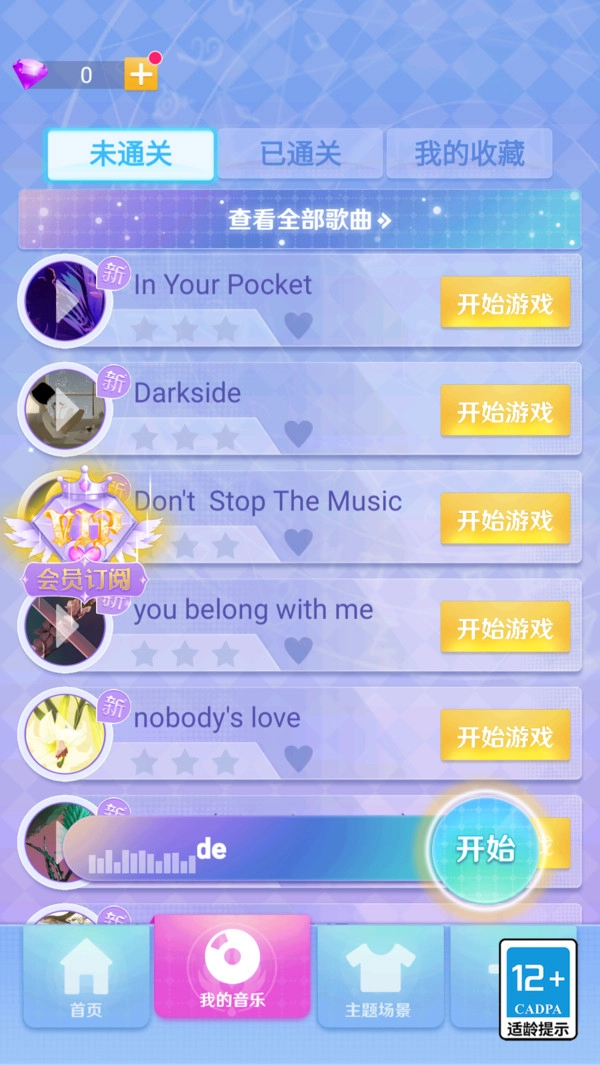Favorite In Your Pocket with the heart

point(298,326)
